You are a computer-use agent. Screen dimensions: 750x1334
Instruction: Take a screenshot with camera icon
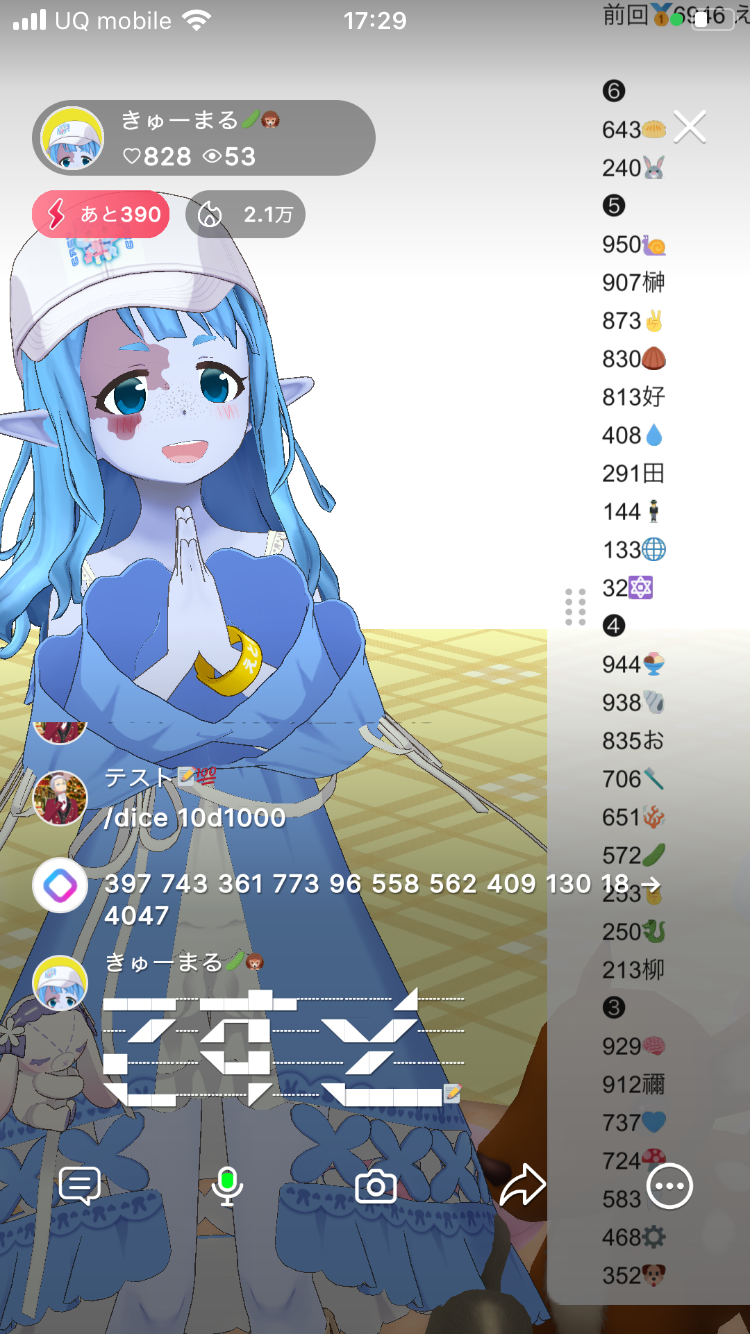click(x=376, y=1186)
